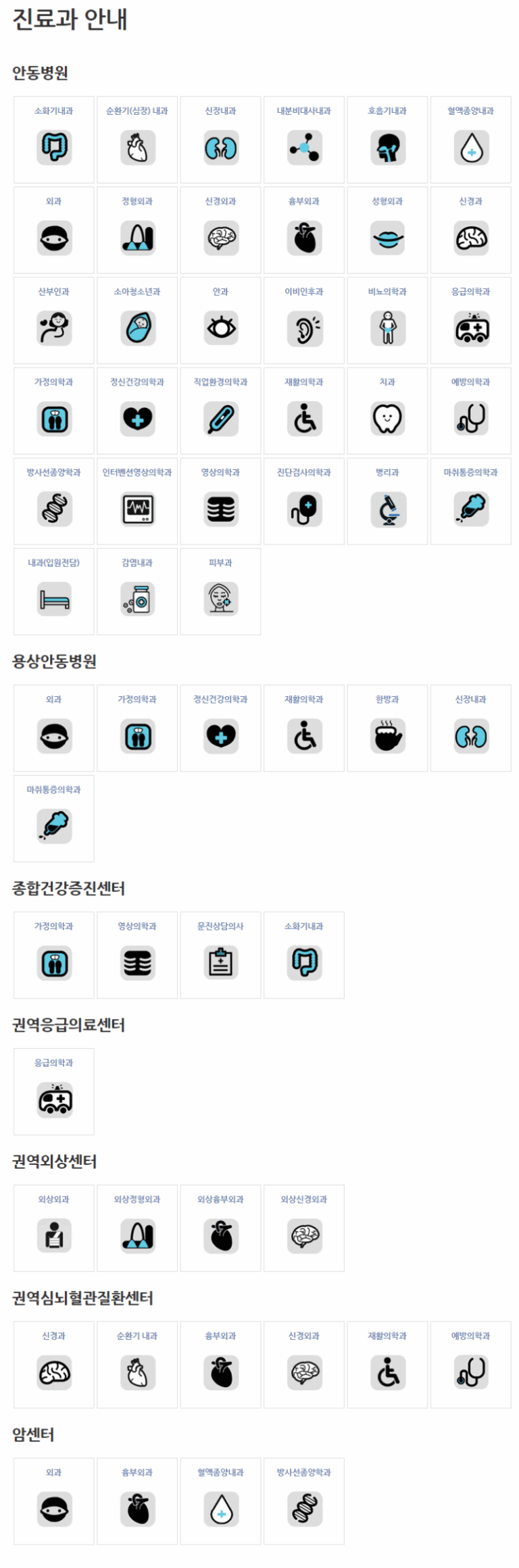This screenshot has width=519, height=1568.
Task: Tap 순환기 내과 under 권역심뇌혈관질환센터
Action: 137,1365
